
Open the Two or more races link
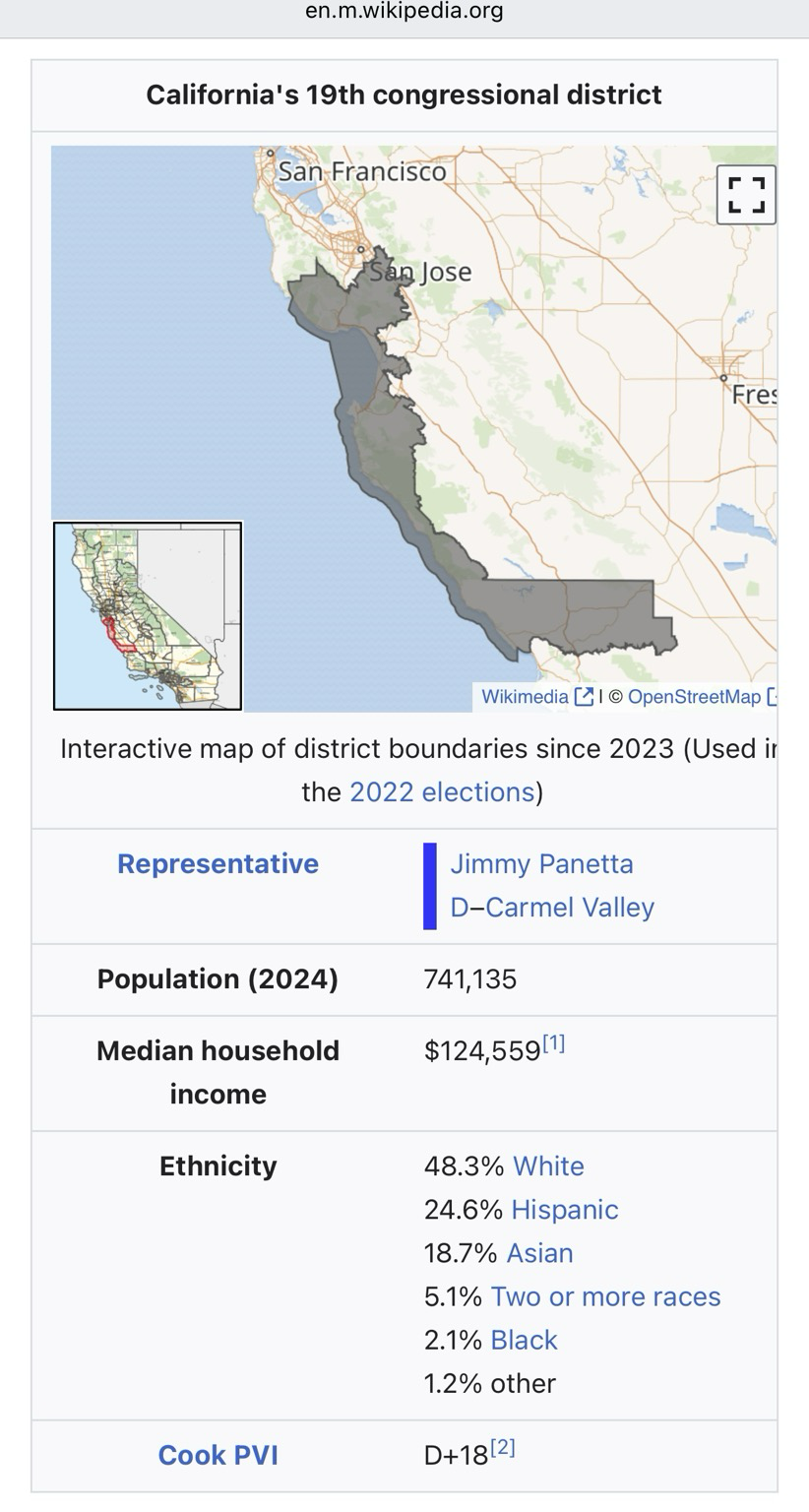click(605, 1296)
